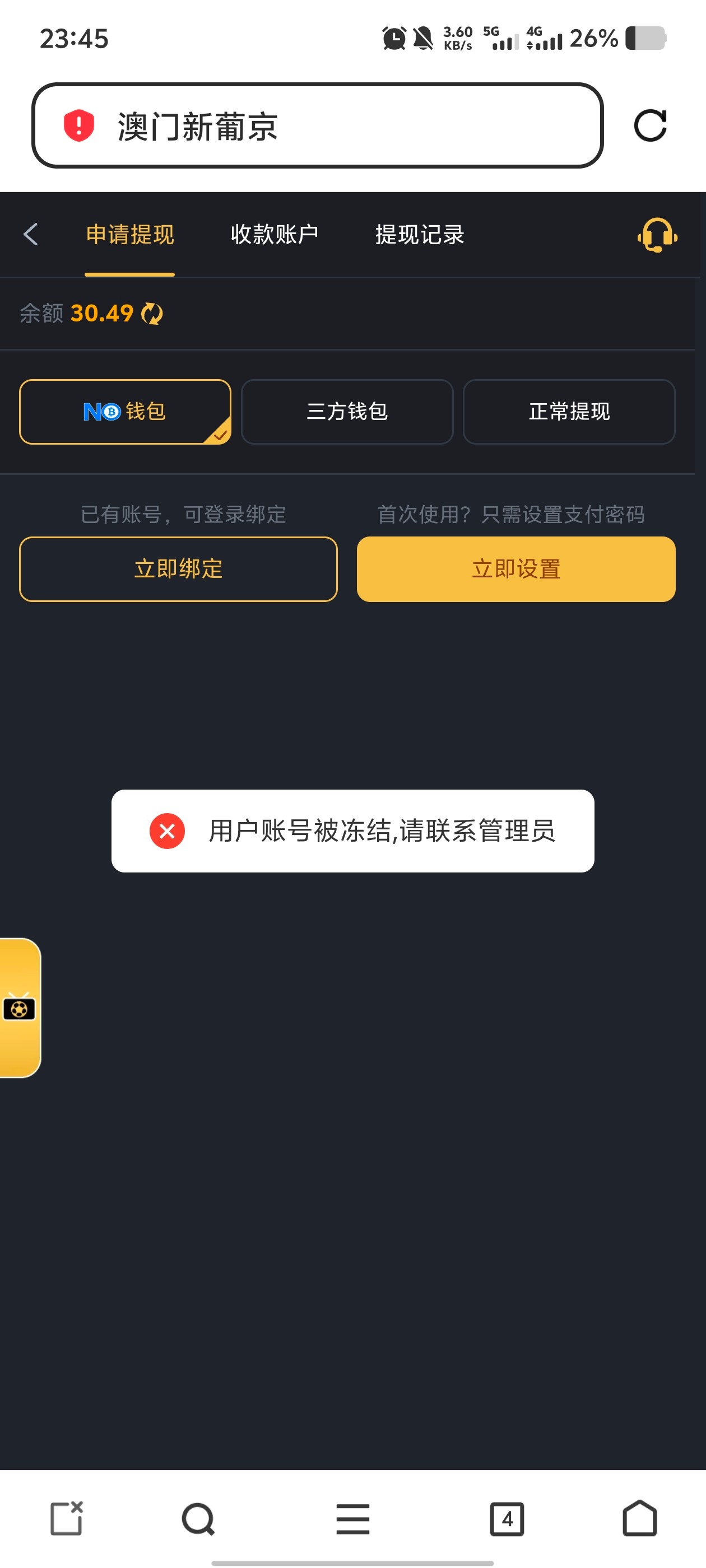Contact customer service via headset icon
This screenshot has width=706, height=1568.
pyautogui.click(x=657, y=235)
